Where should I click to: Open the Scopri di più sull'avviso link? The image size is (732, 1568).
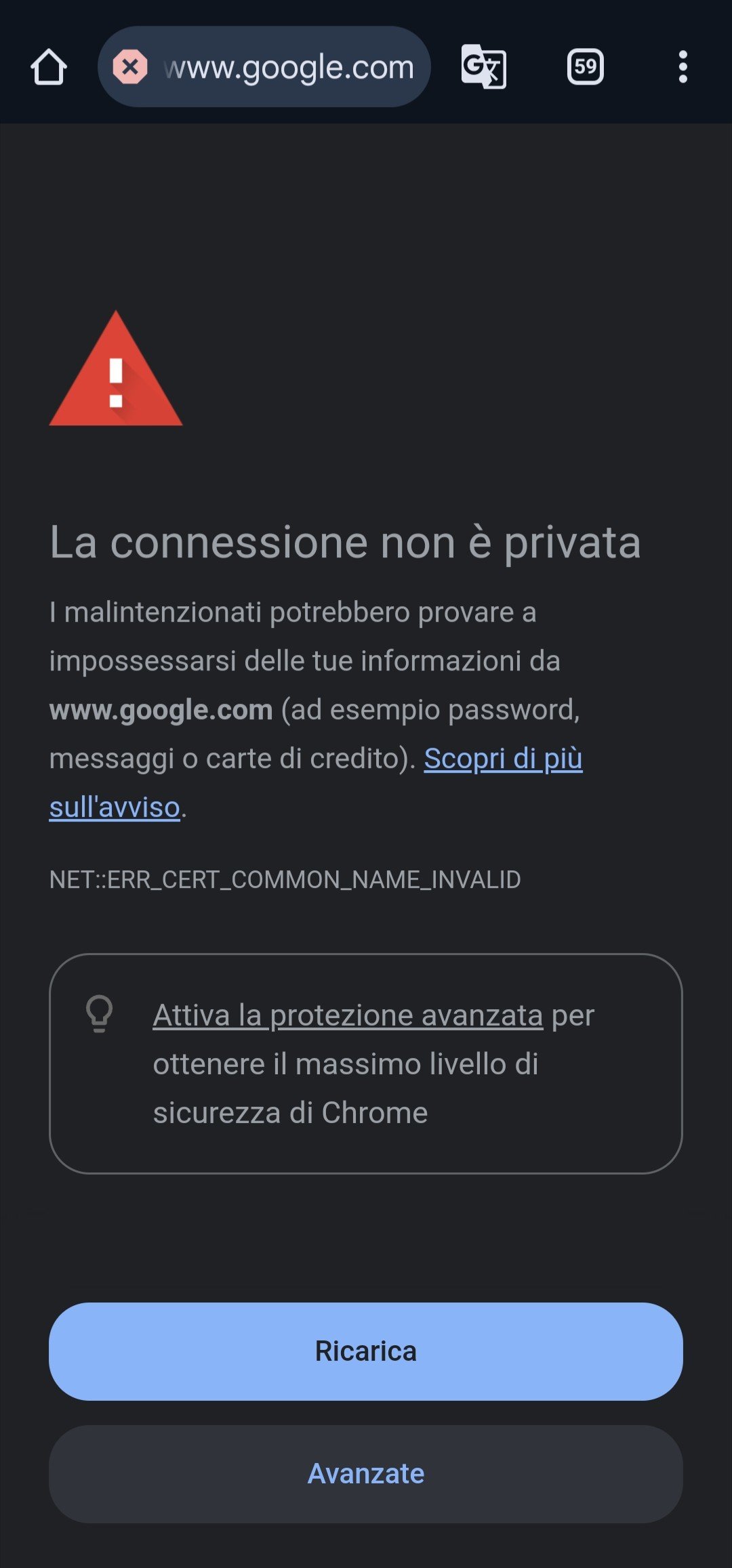[316, 782]
